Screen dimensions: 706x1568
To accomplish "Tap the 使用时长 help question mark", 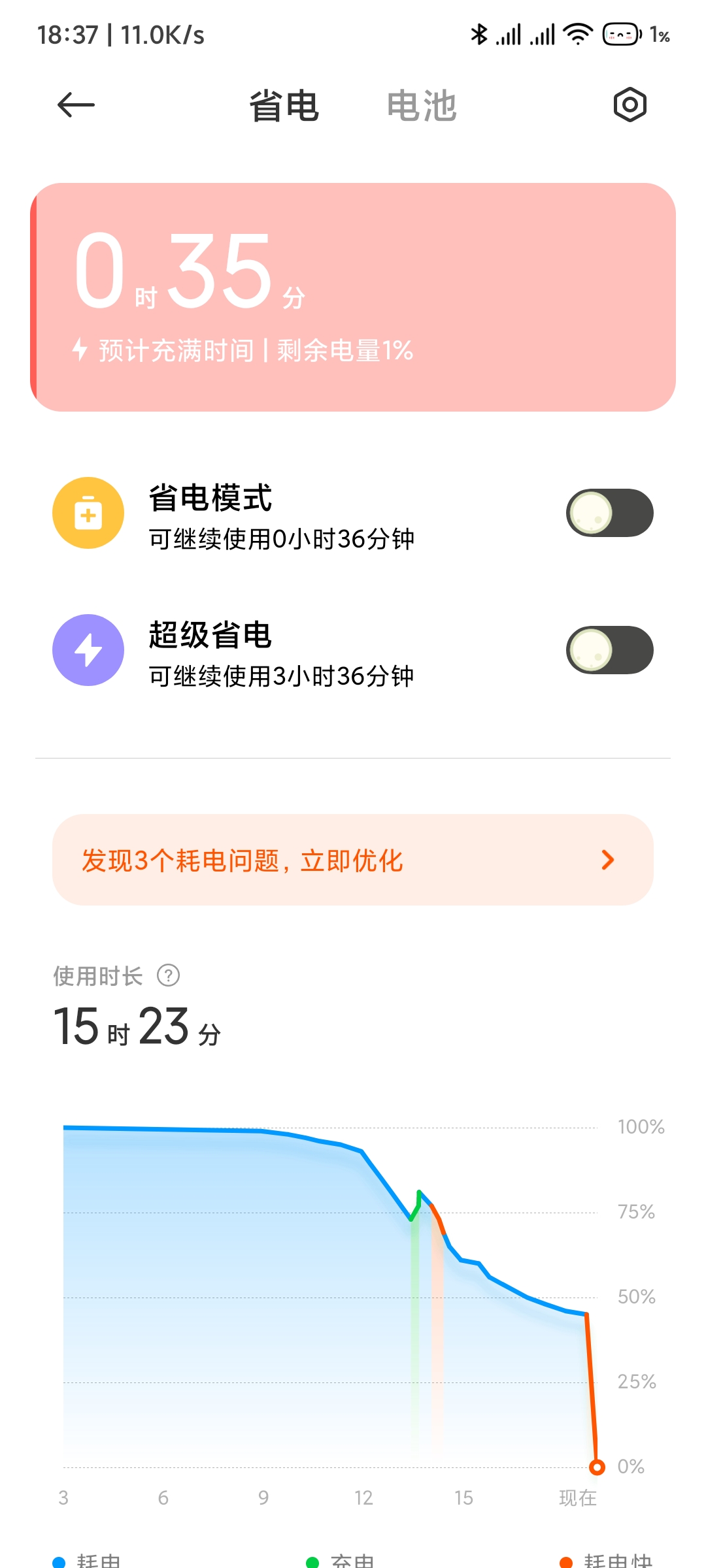I will tap(169, 975).
